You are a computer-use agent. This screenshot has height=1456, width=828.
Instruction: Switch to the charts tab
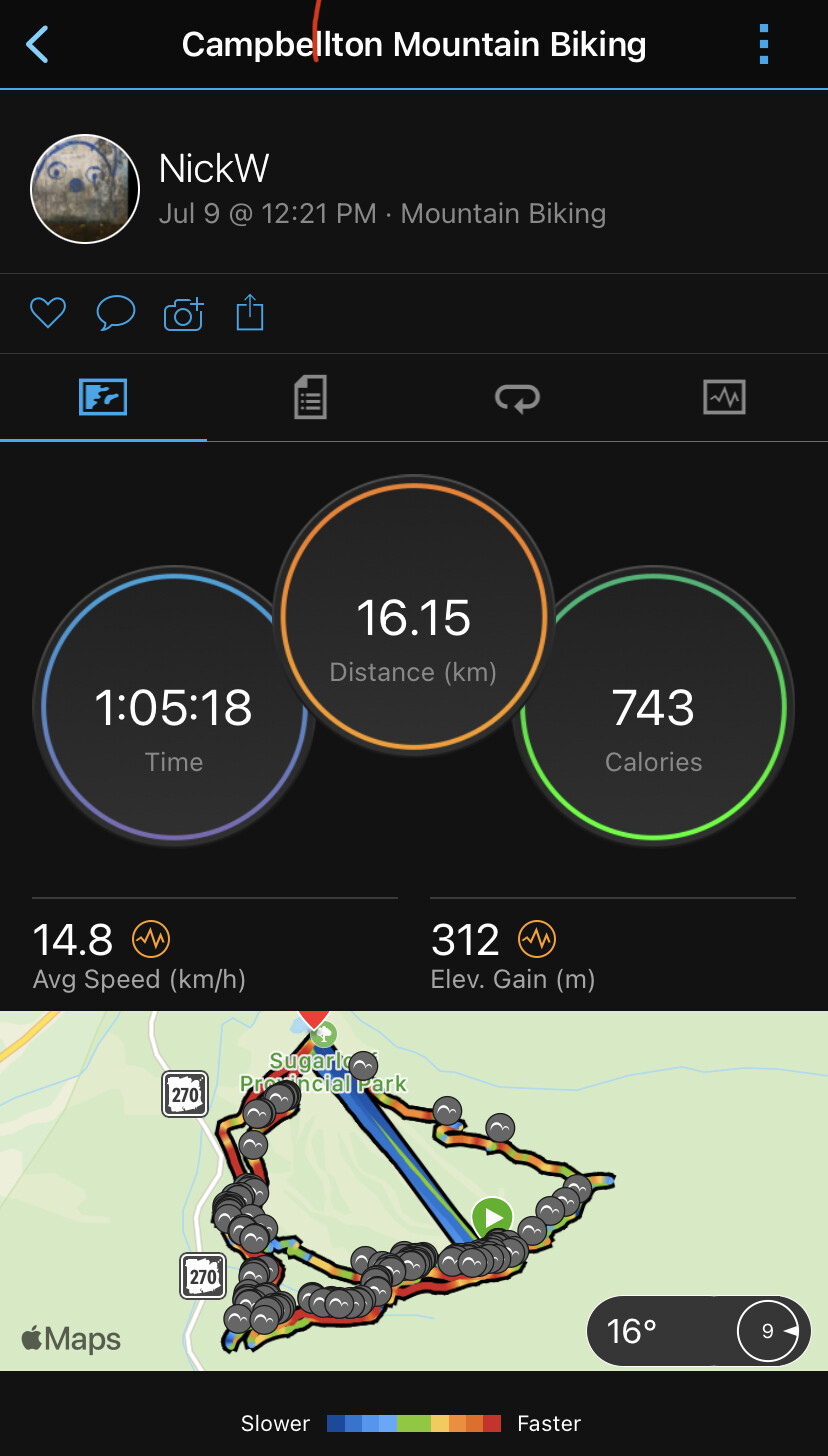[724, 398]
